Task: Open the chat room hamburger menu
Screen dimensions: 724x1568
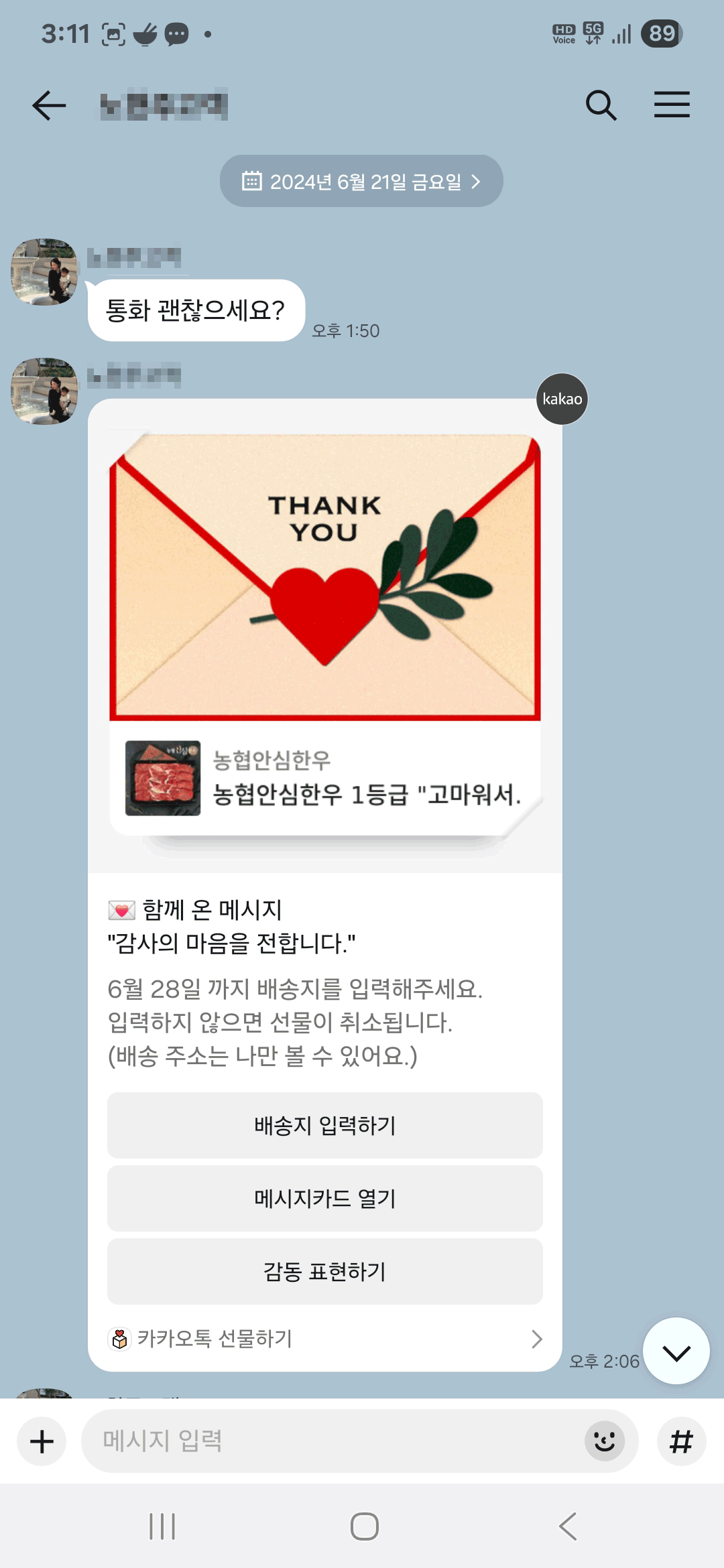Action: click(x=672, y=105)
